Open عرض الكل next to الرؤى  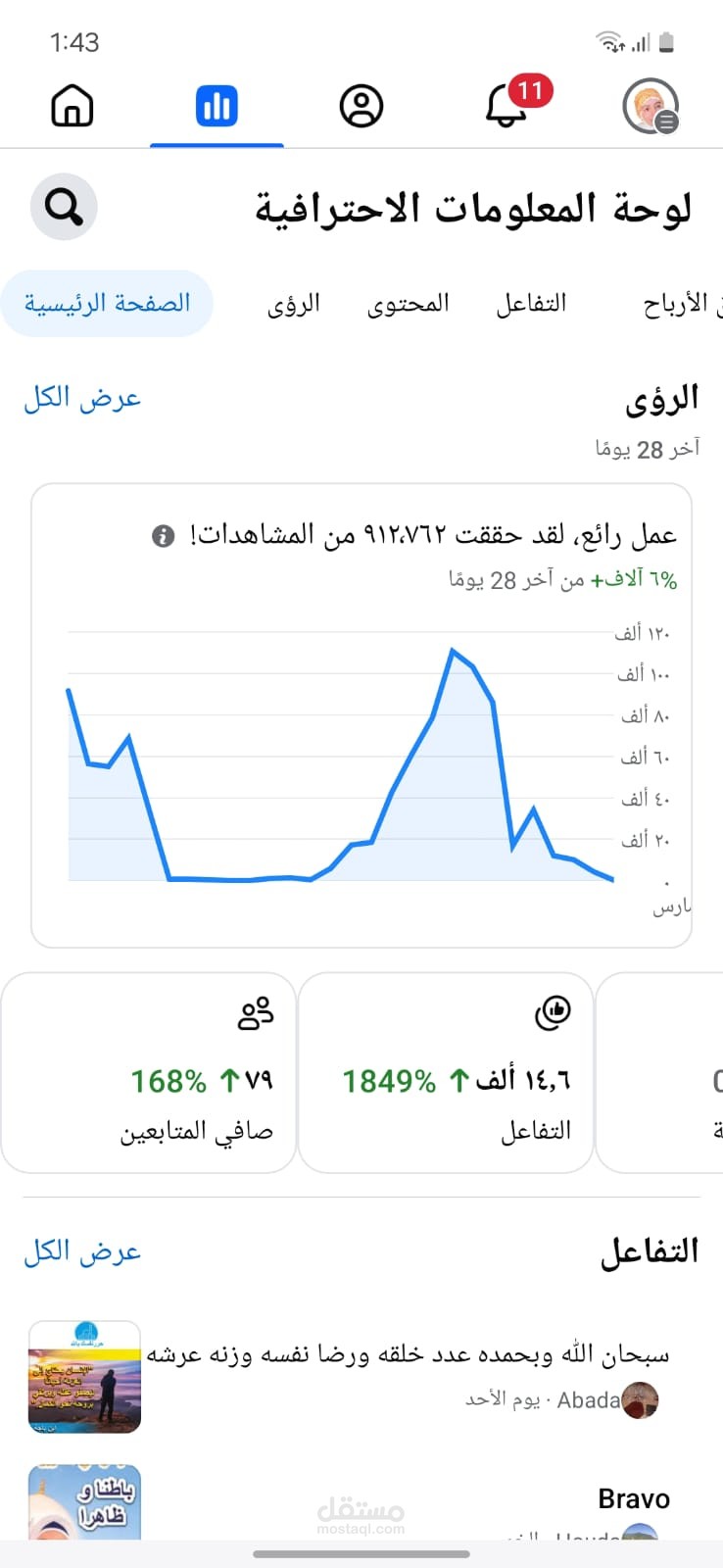[82, 398]
